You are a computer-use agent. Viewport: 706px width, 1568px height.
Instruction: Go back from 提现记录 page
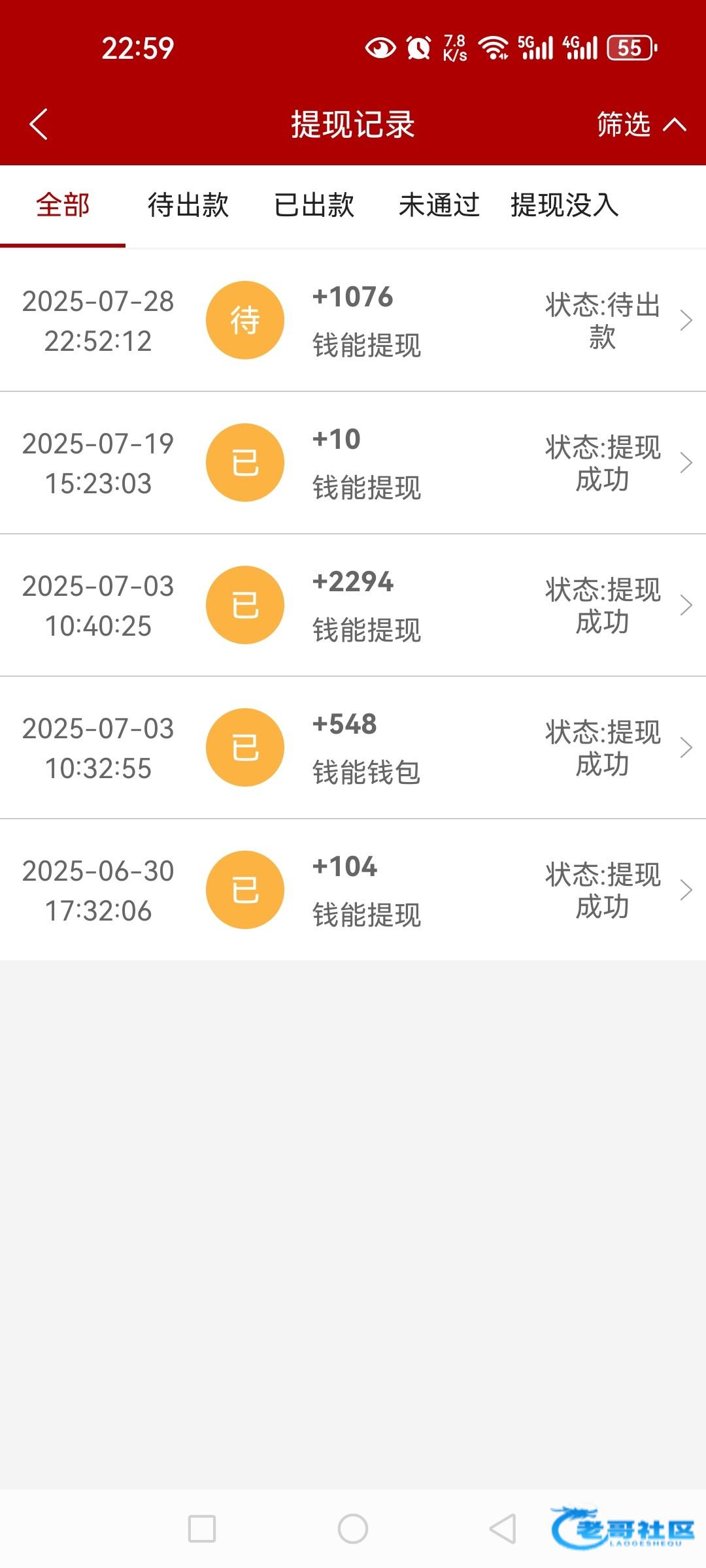click(39, 124)
